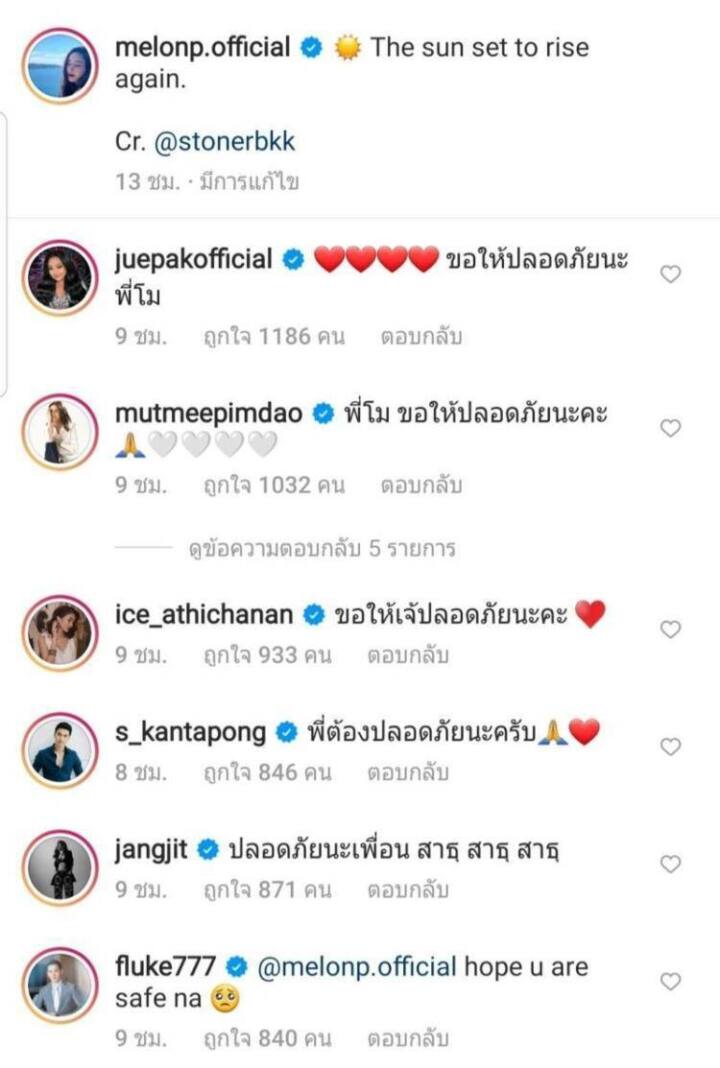This screenshot has width=720, height=1068.
Task: Reply to ice_athichanan's comment
Action: coord(408,656)
